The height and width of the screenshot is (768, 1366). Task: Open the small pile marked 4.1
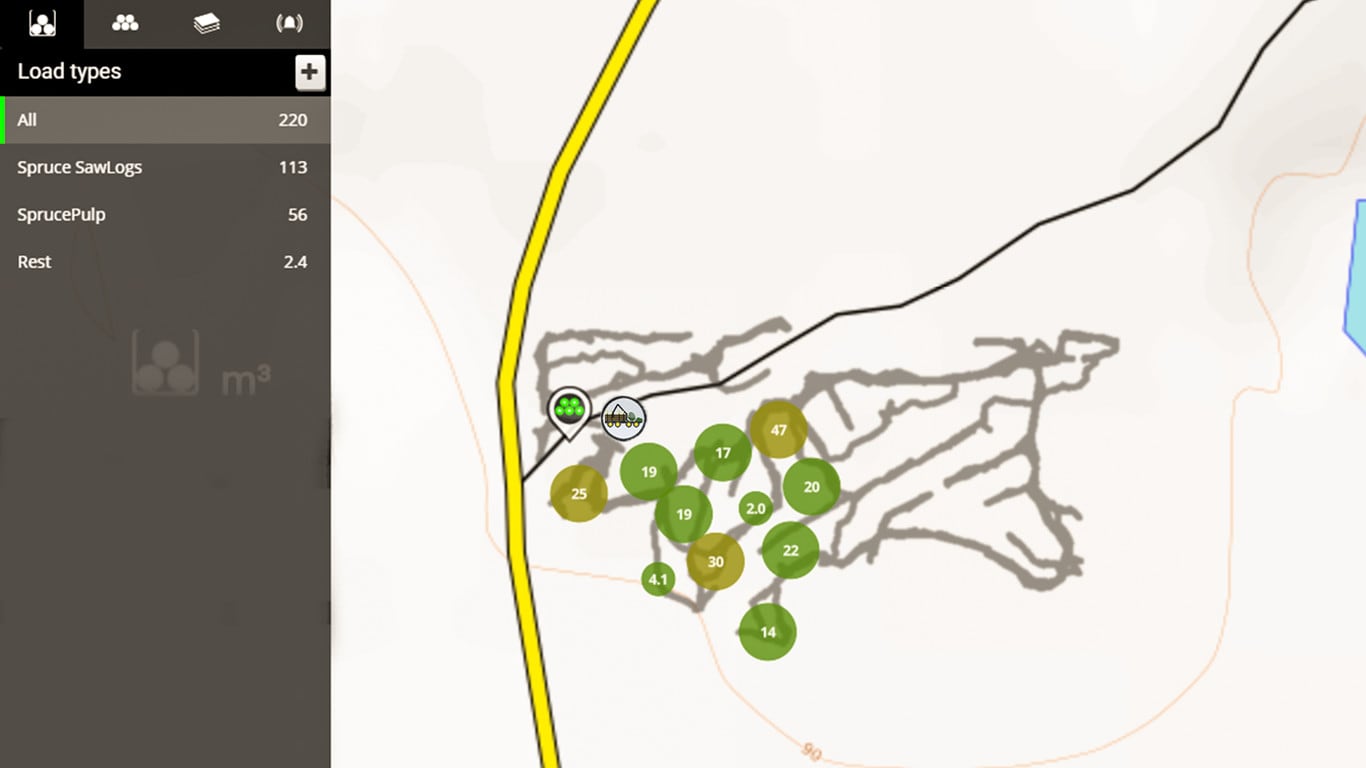click(657, 578)
